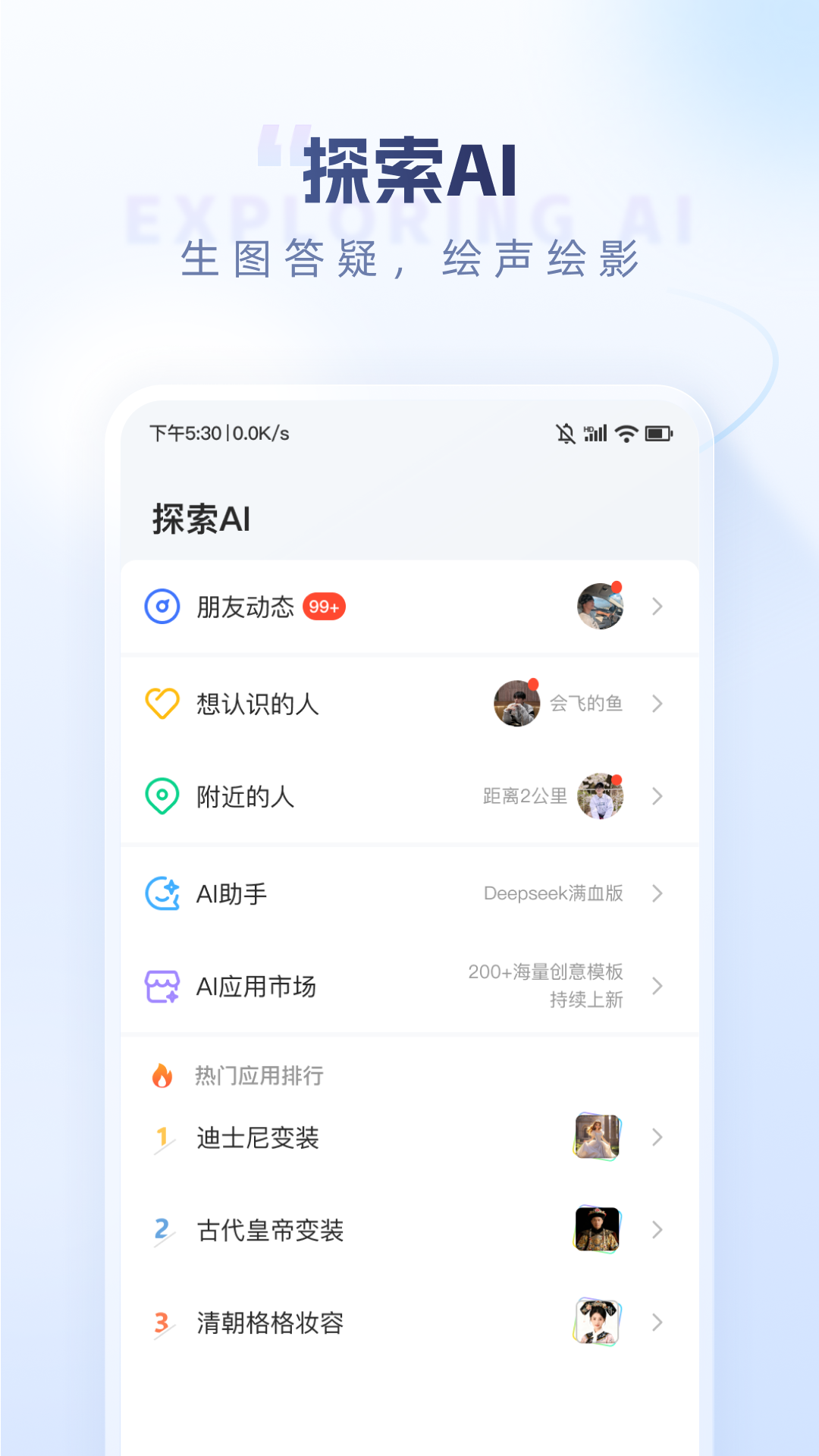The width and height of the screenshot is (819, 1456).
Task: Click the 99+ badge on 朋友动态
Action: coord(325,606)
